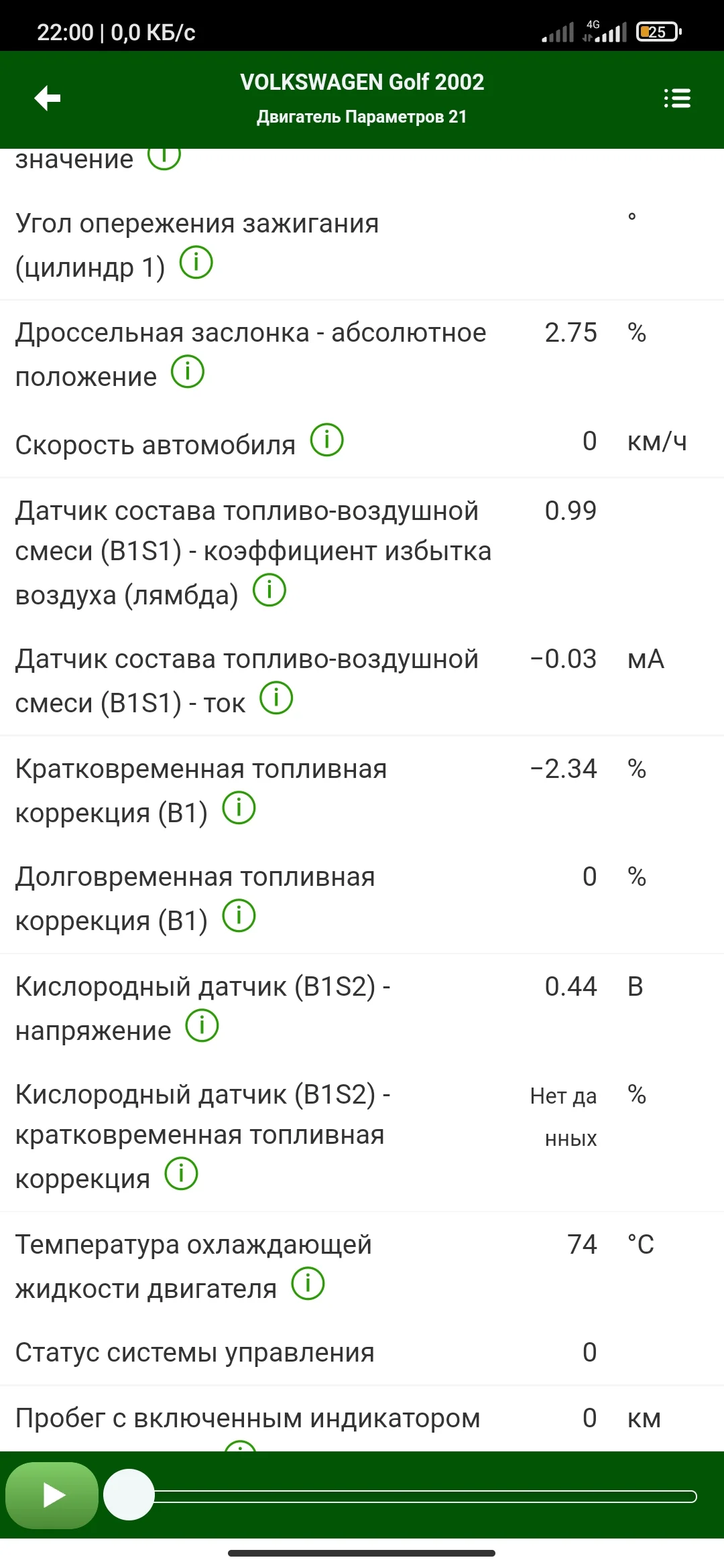Start playback with the green play button
This screenshot has height=1568, width=724.
click(x=52, y=1495)
